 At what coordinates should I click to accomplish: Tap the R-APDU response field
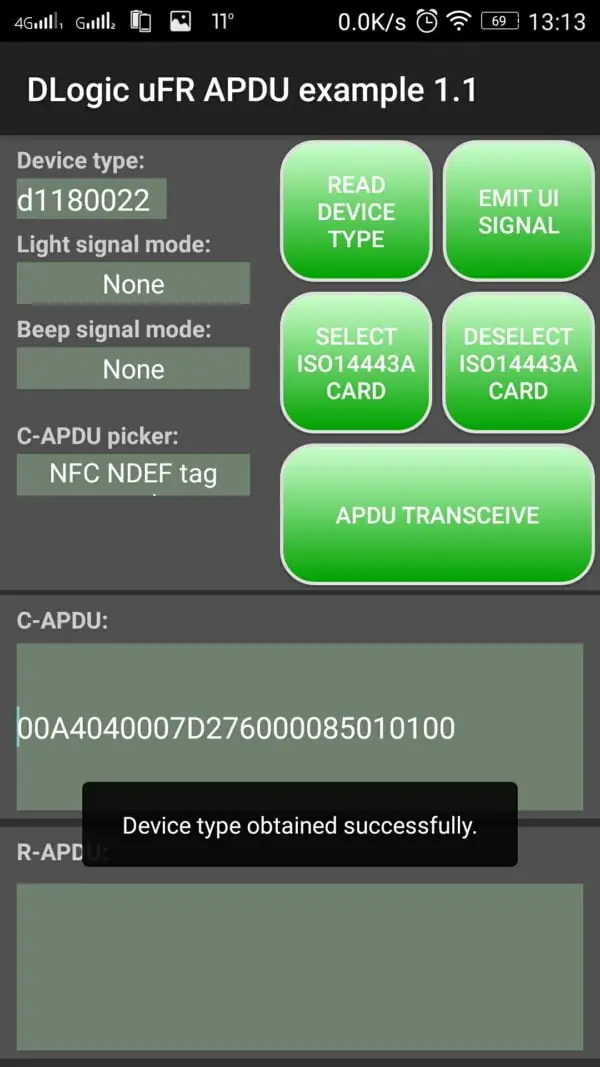tap(300, 966)
